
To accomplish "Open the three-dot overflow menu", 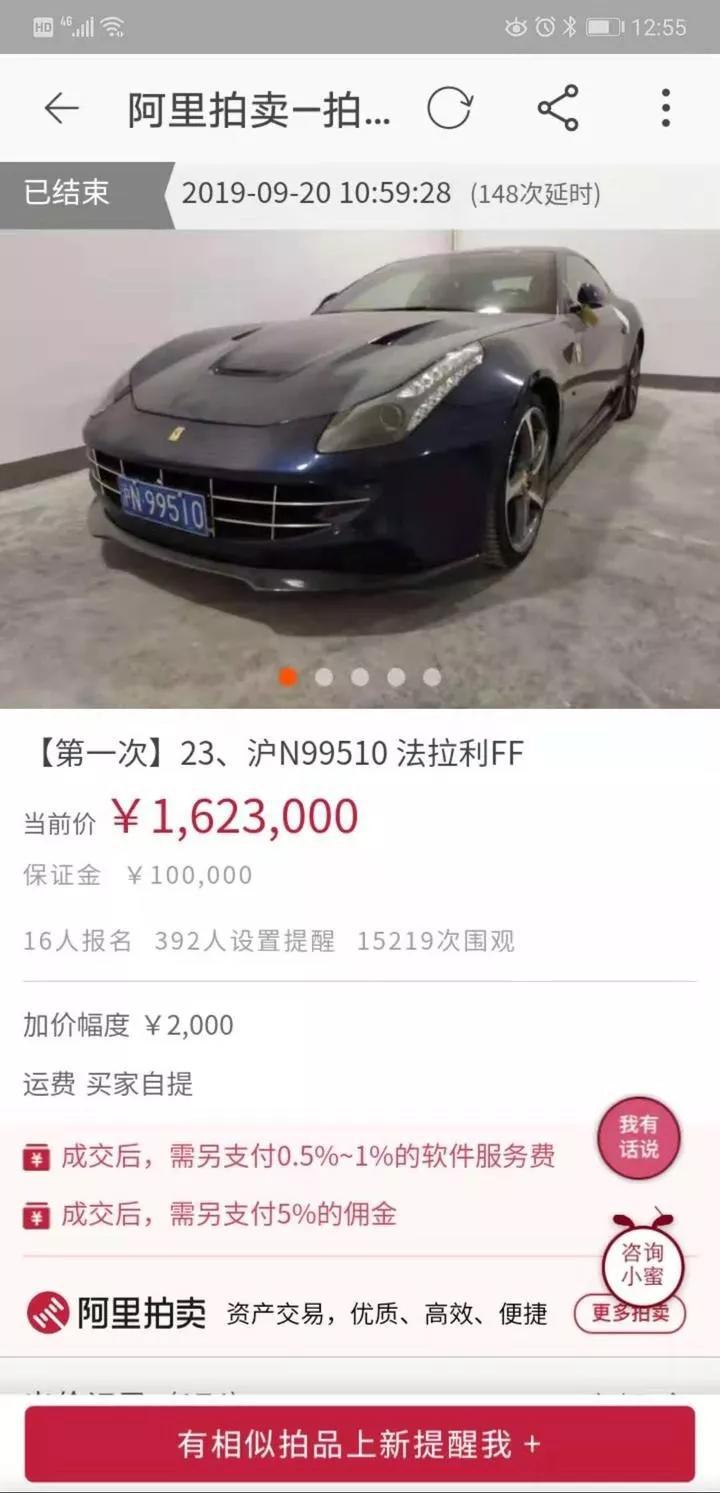I will coord(665,108).
